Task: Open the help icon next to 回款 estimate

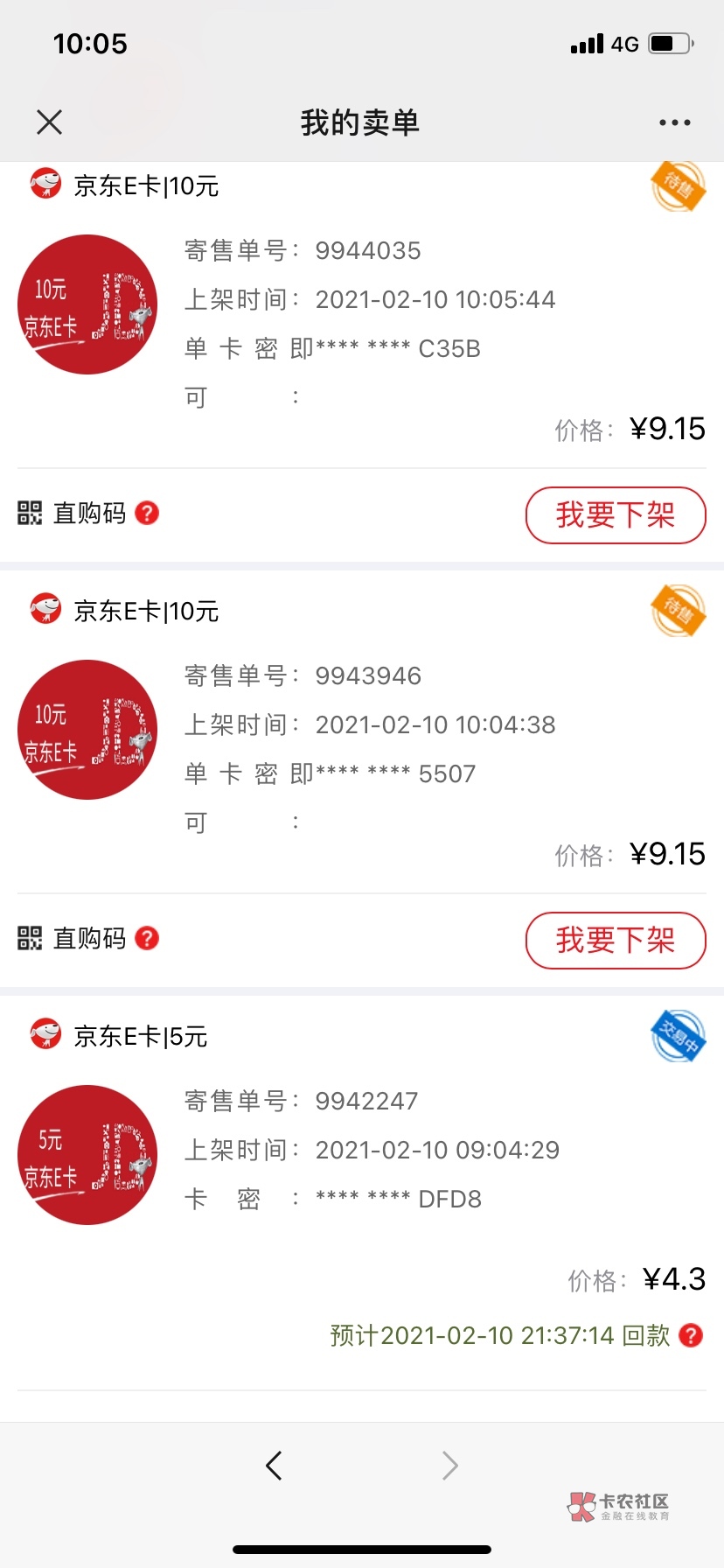Action: tap(691, 1335)
